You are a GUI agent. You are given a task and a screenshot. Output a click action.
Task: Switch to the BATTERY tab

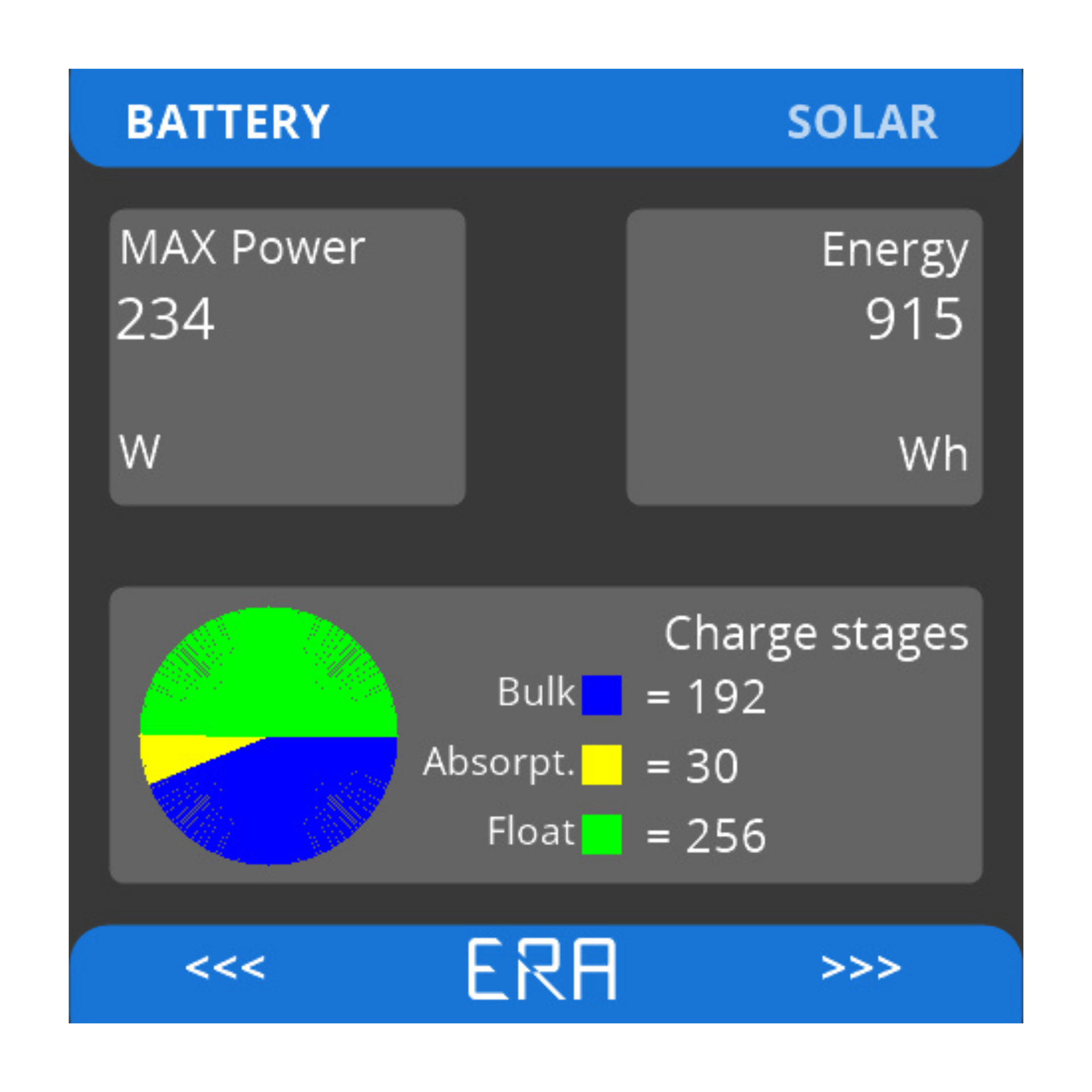pos(227,122)
